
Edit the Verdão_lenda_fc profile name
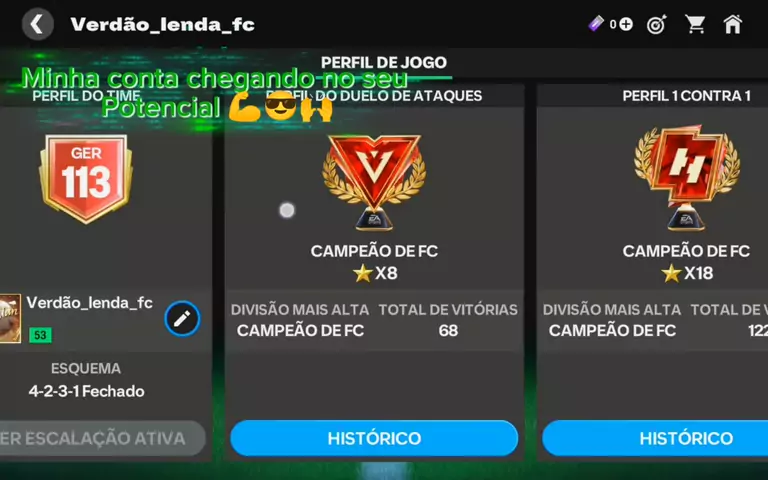(182, 319)
